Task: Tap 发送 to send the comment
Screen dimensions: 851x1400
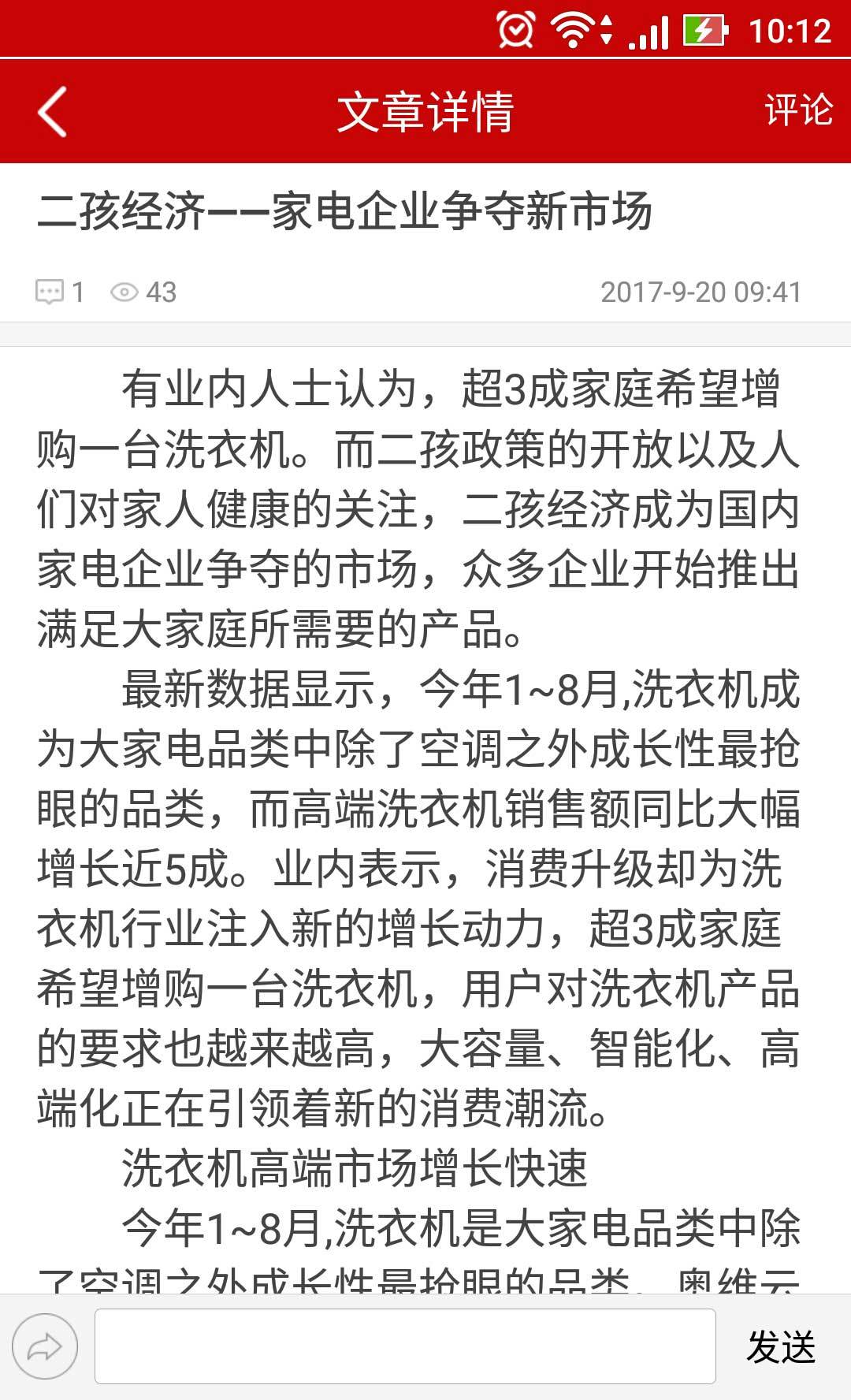Action: (780, 1346)
